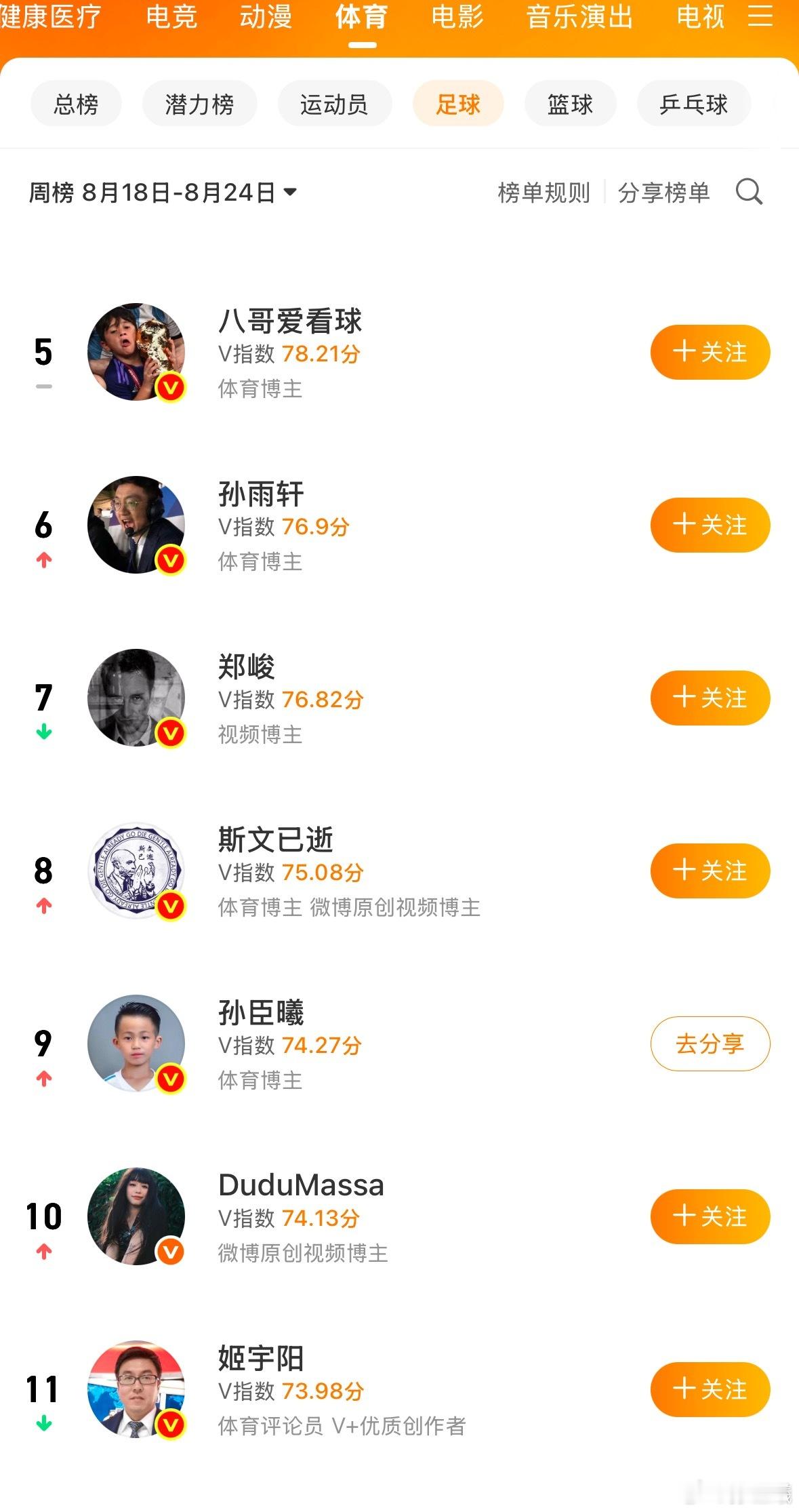The width and height of the screenshot is (799, 1512).
Task: Select the 运动员 chip
Action: point(334,104)
